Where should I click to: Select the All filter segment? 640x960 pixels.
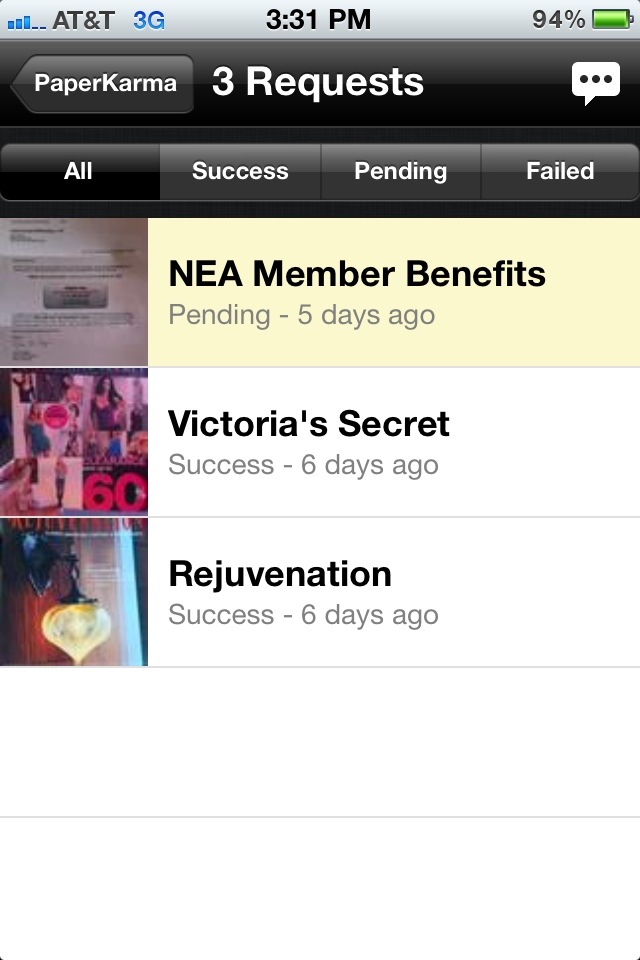[79, 171]
